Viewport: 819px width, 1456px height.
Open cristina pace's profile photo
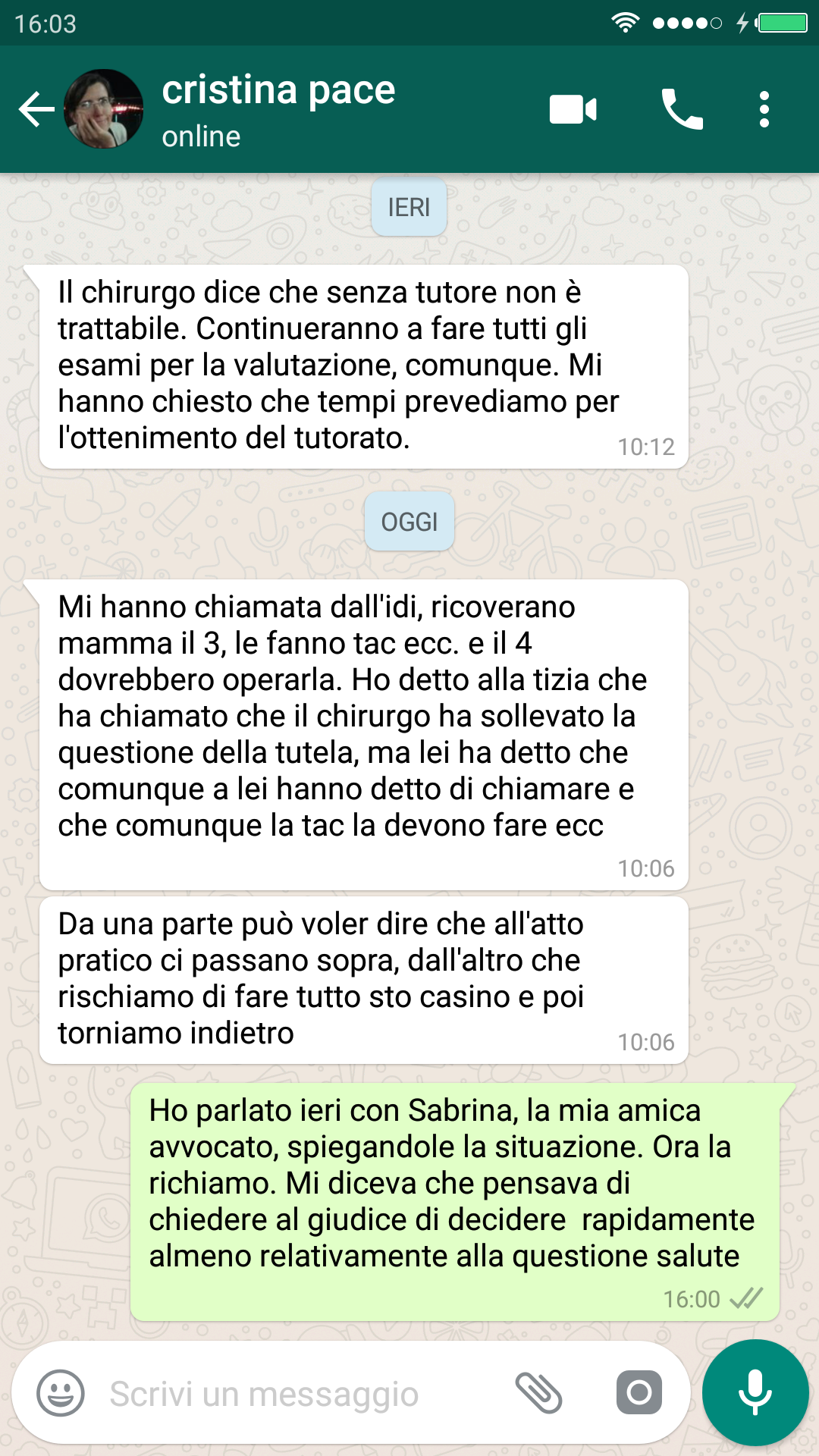click(x=104, y=109)
